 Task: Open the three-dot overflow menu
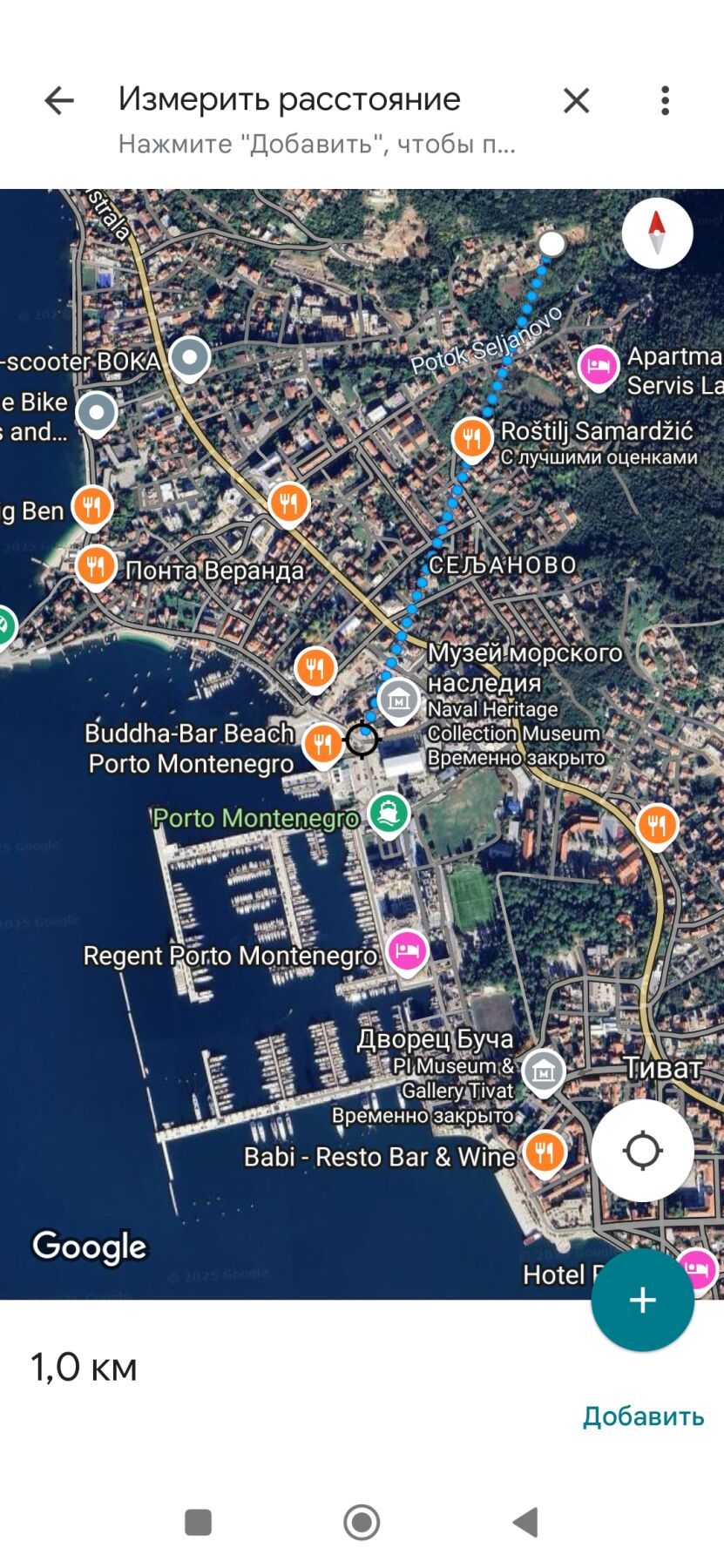(665, 101)
